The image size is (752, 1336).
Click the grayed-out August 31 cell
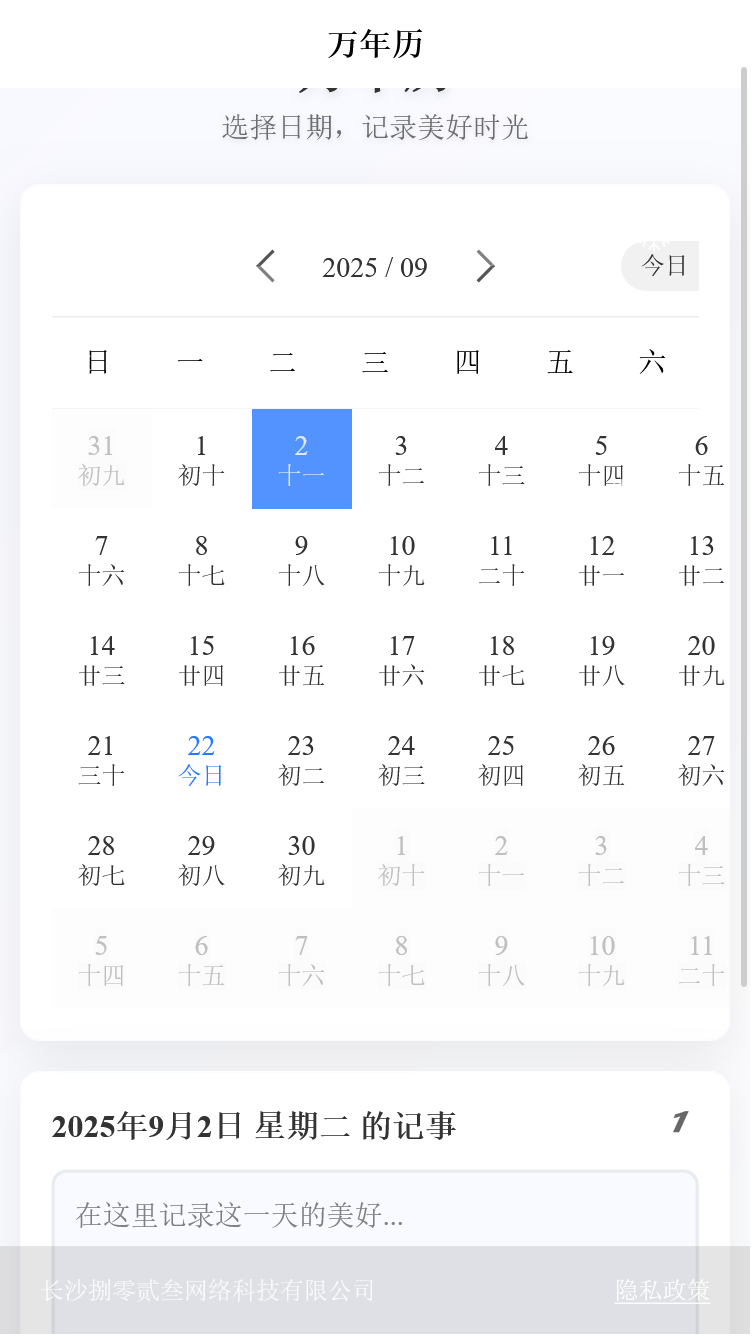pos(101,459)
